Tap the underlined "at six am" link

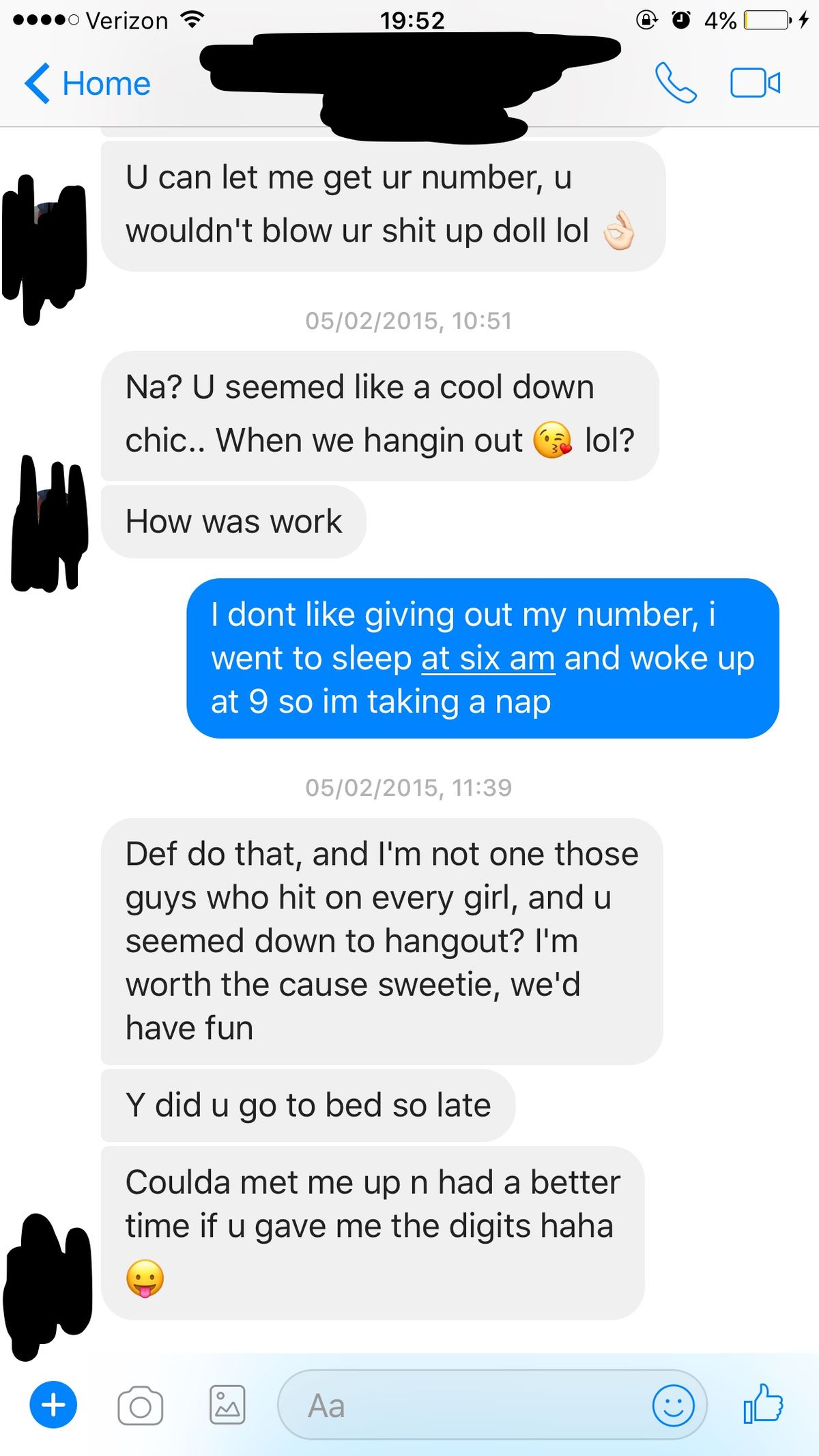[488, 659]
